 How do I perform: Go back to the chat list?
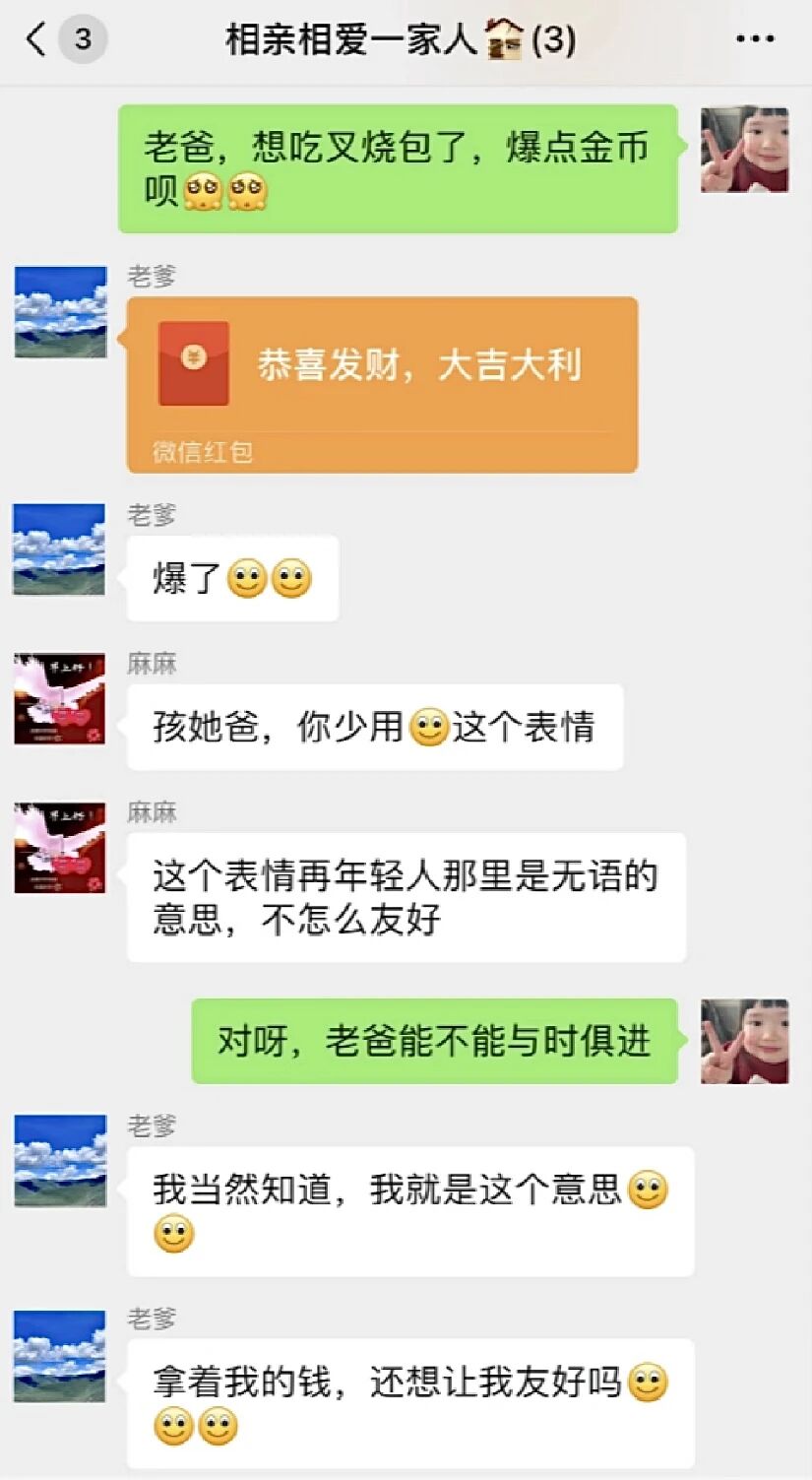coord(37,39)
